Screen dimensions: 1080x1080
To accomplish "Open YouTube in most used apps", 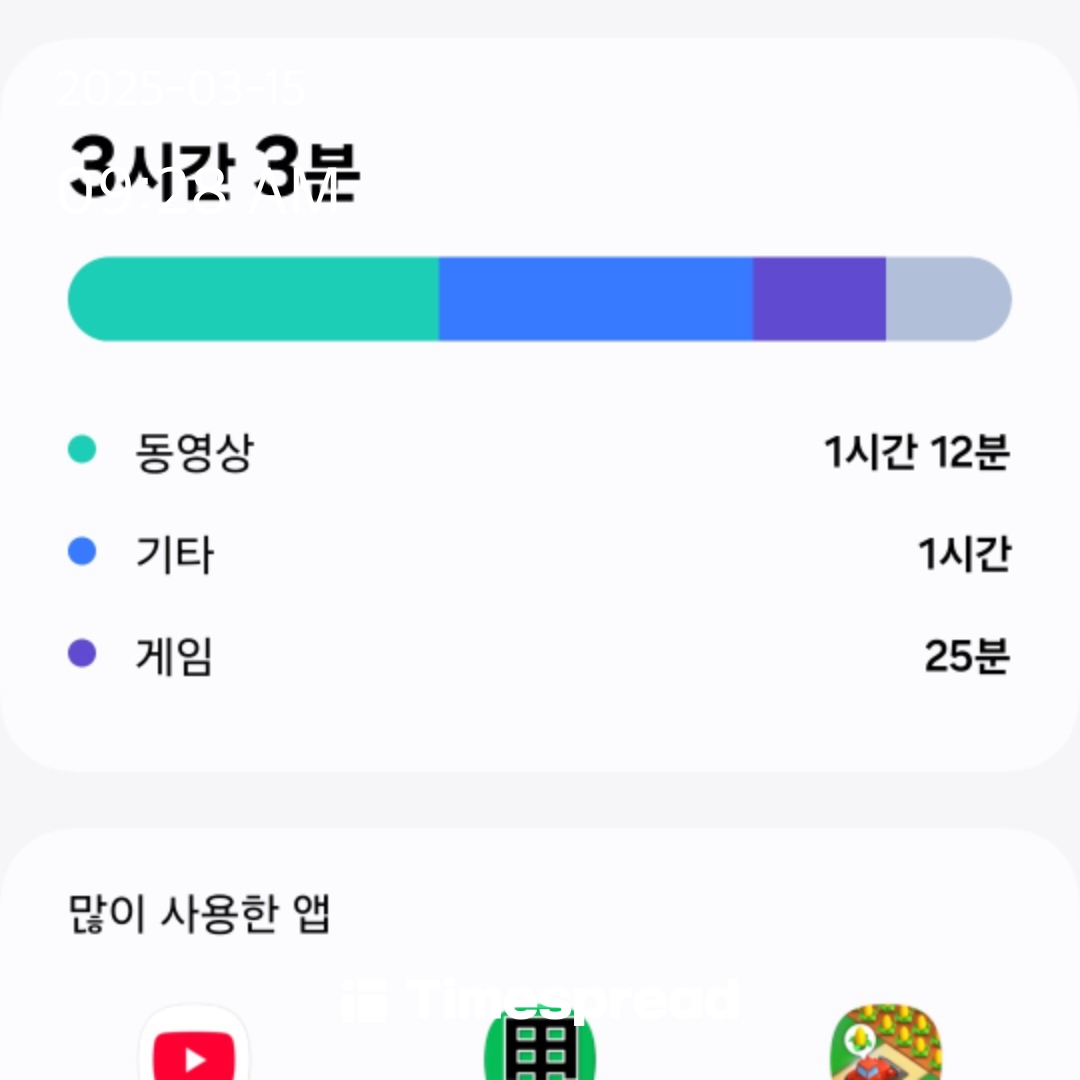I will pyautogui.click(x=194, y=1043).
